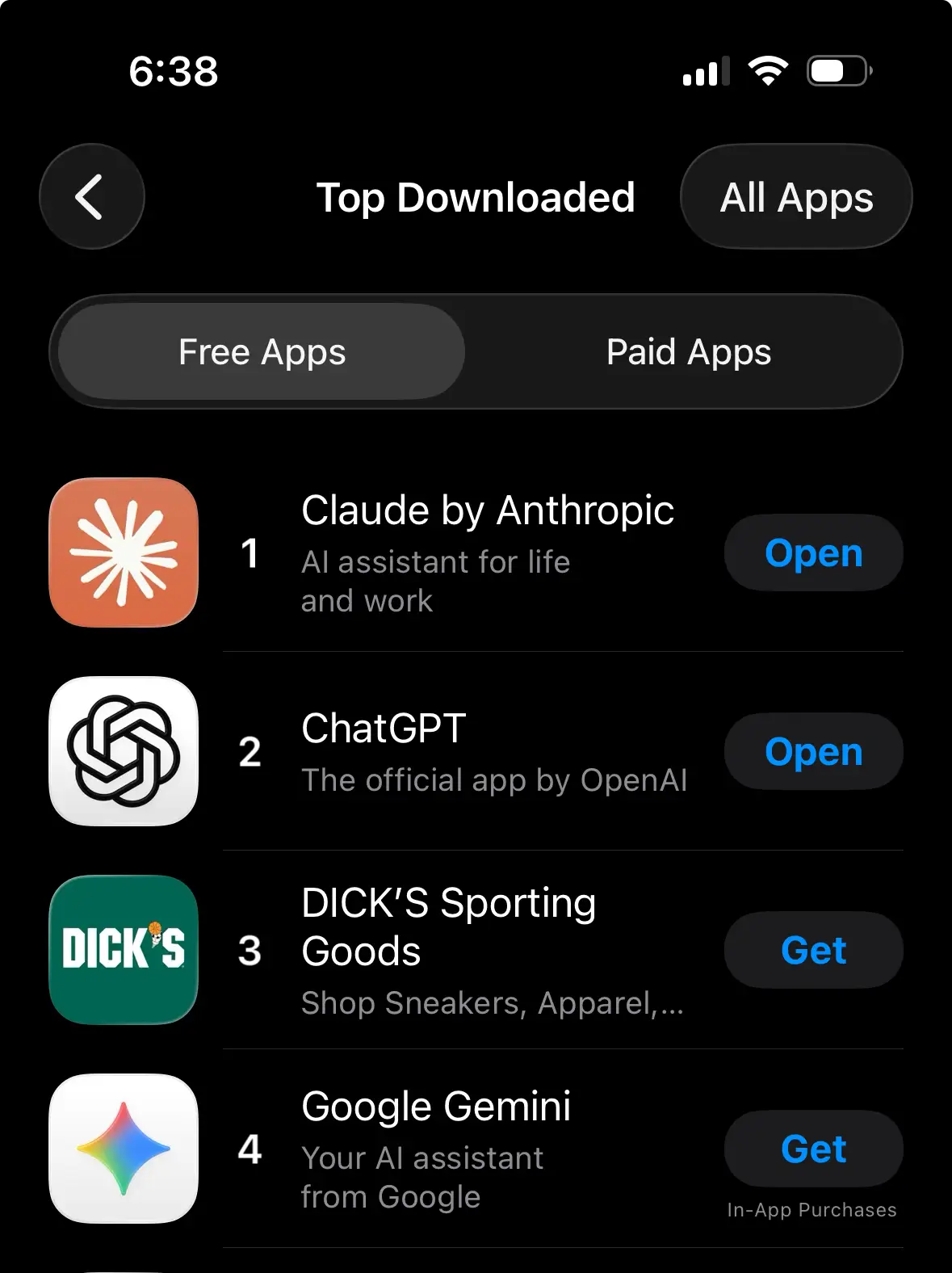This screenshot has height=1273, width=952.
Task: Tap the Top Downloaded header
Action: pos(475,196)
